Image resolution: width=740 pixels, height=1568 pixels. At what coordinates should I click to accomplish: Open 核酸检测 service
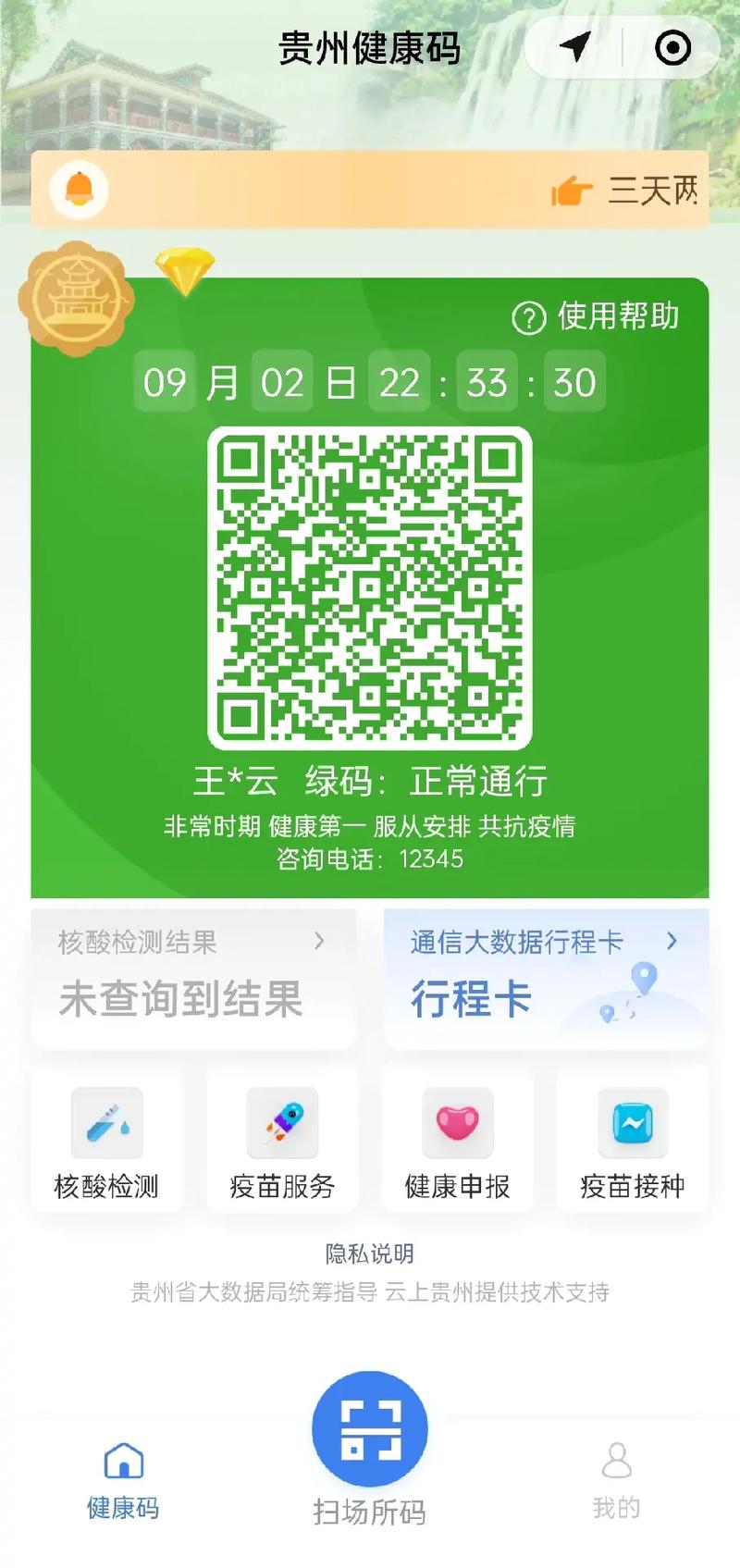click(106, 1138)
